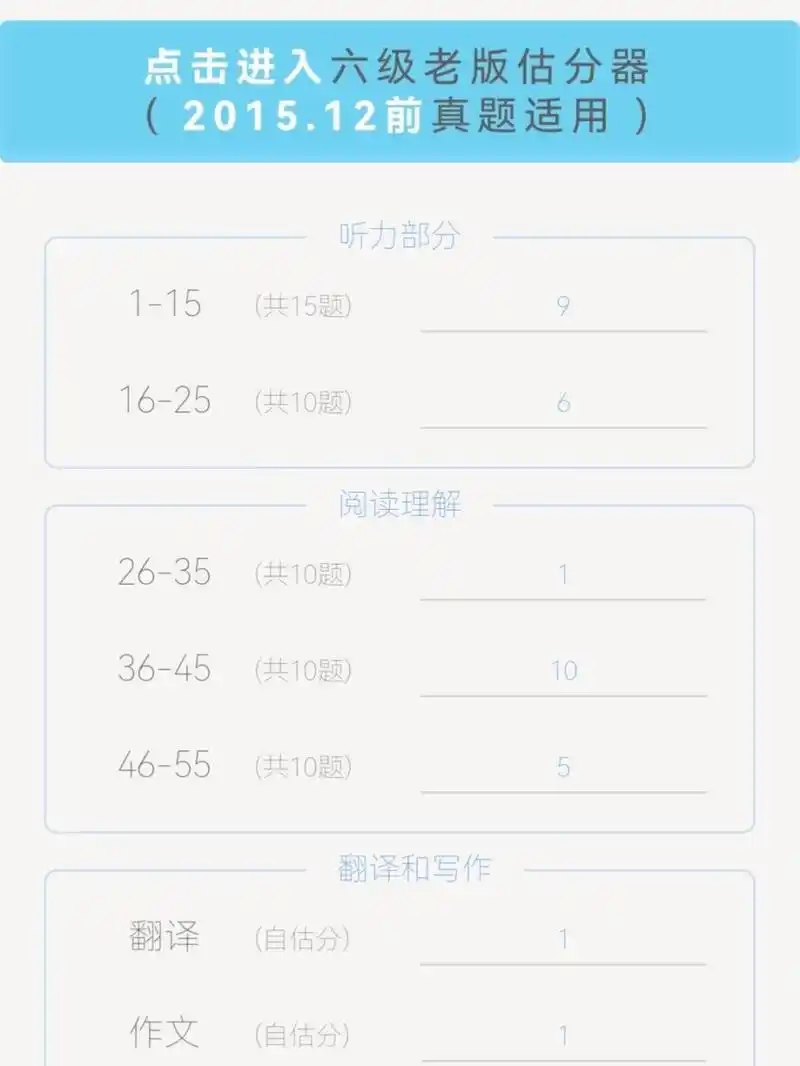Edit the listening 16-25 correct count field
Screen dimensions: 800x1066
tap(563, 403)
